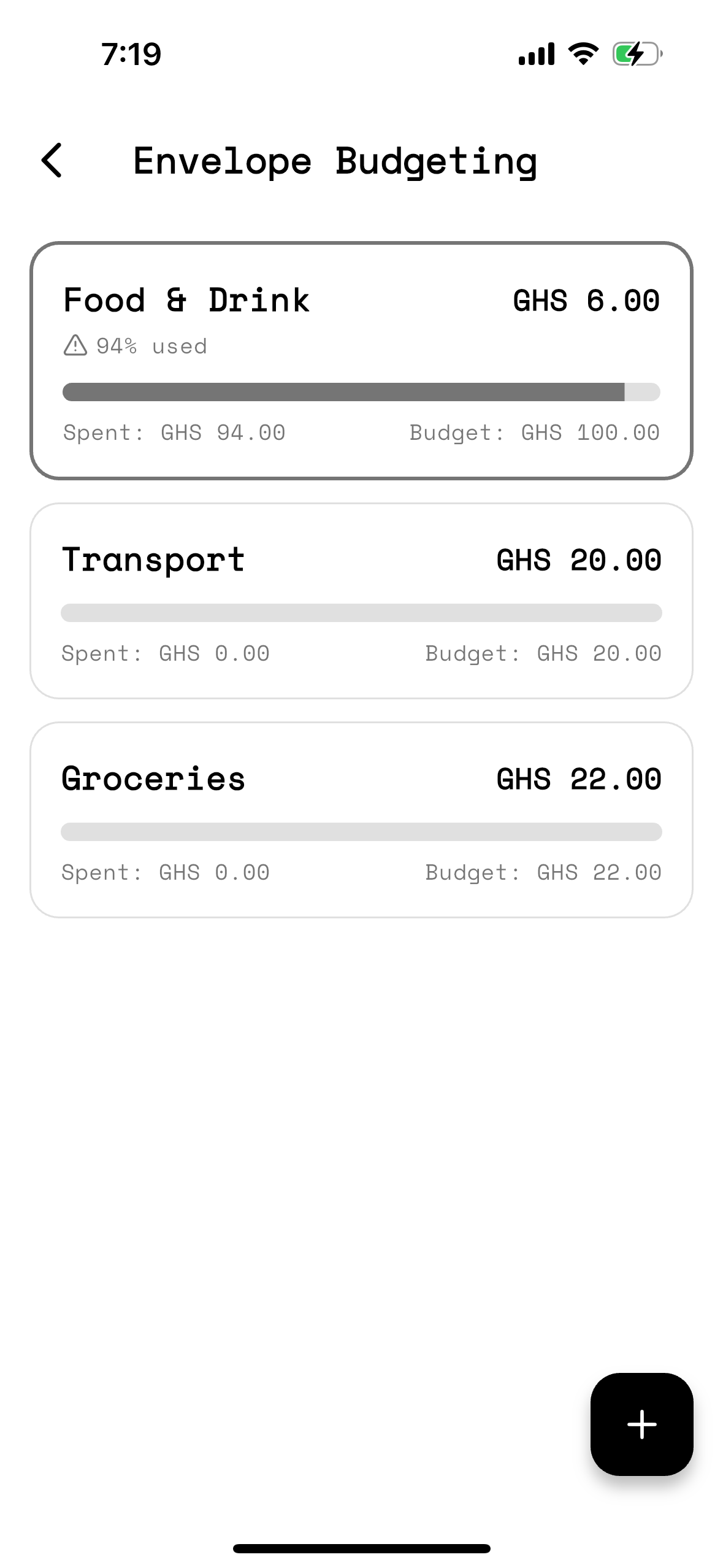Tap the 94% used warning label
Screen dimensions: 723x1568
tap(152, 345)
